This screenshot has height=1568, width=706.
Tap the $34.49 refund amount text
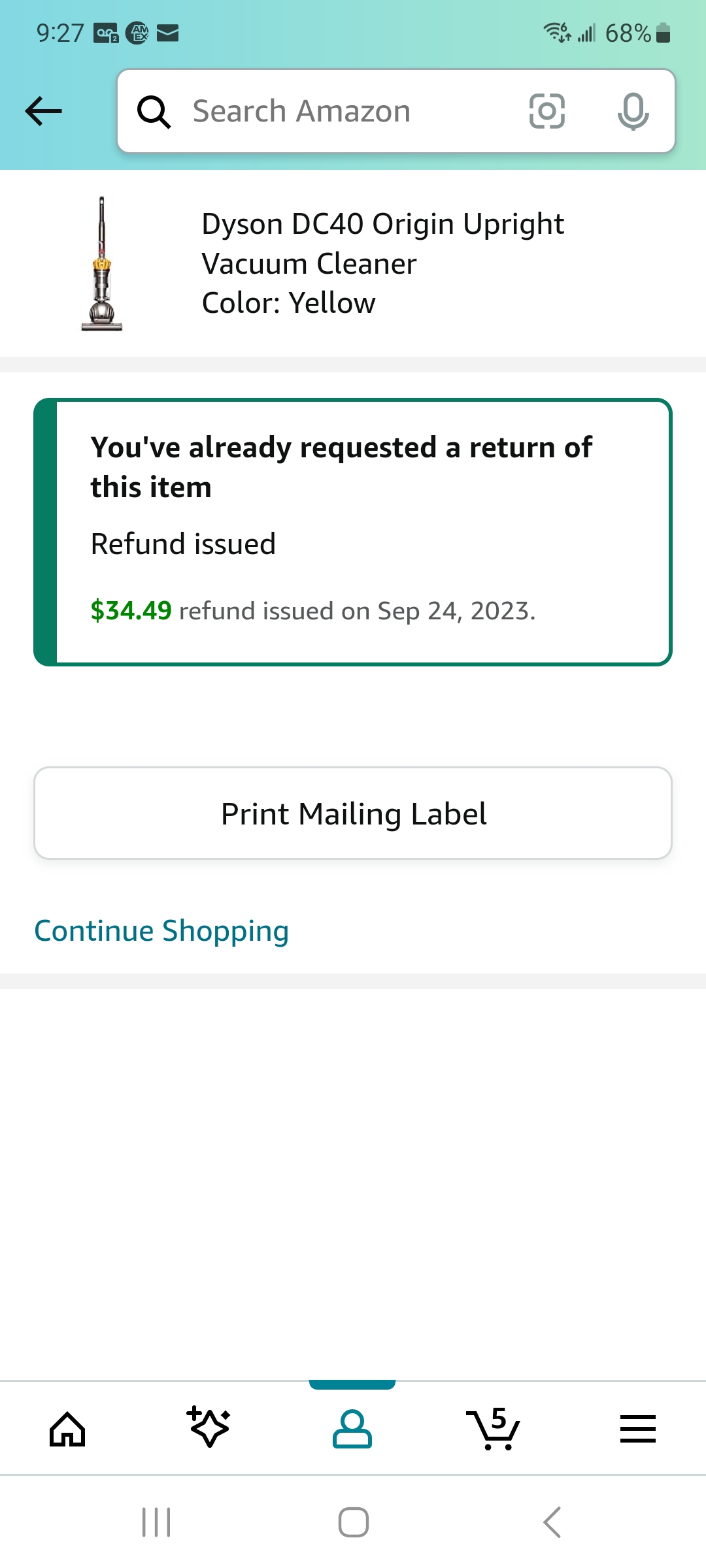(x=129, y=610)
